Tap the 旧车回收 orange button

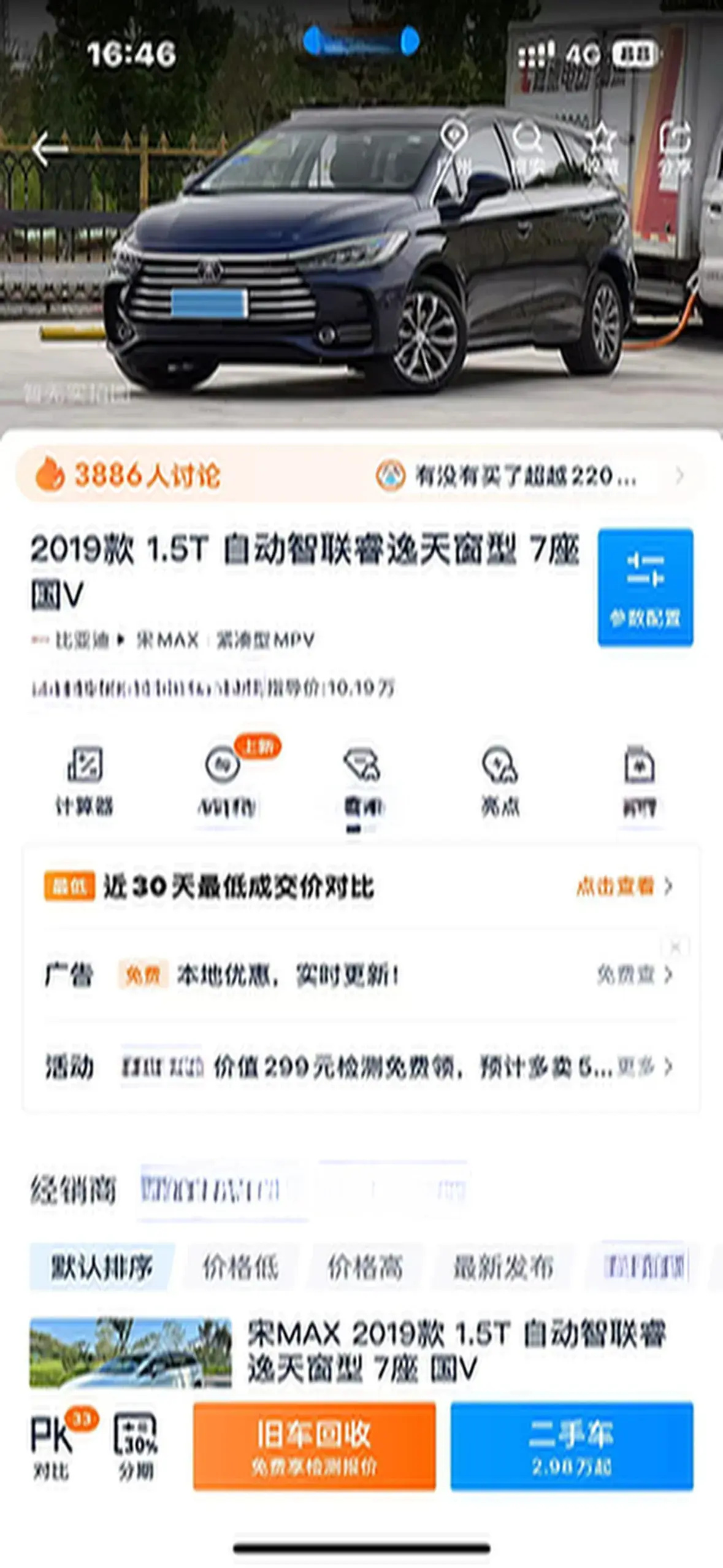tap(314, 1445)
